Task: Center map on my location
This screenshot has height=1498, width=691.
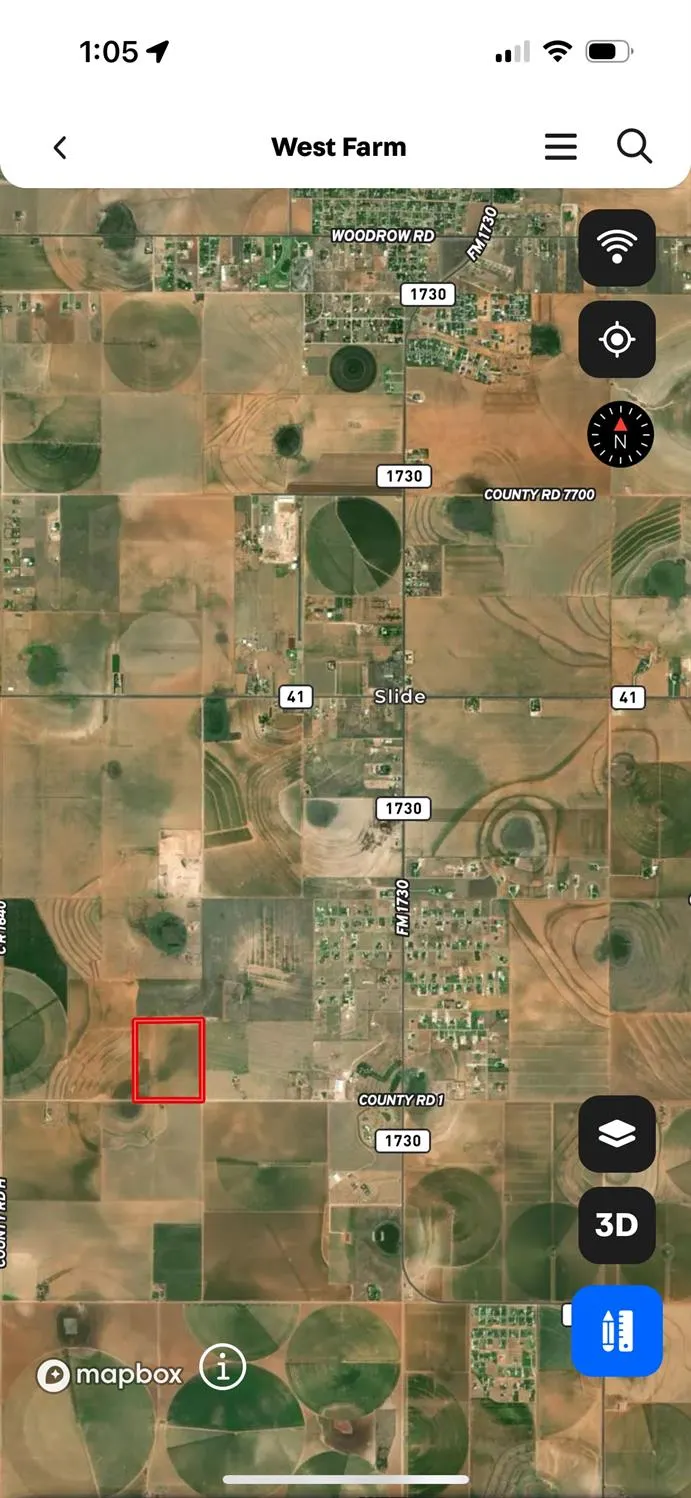Action: tap(617, 340)
